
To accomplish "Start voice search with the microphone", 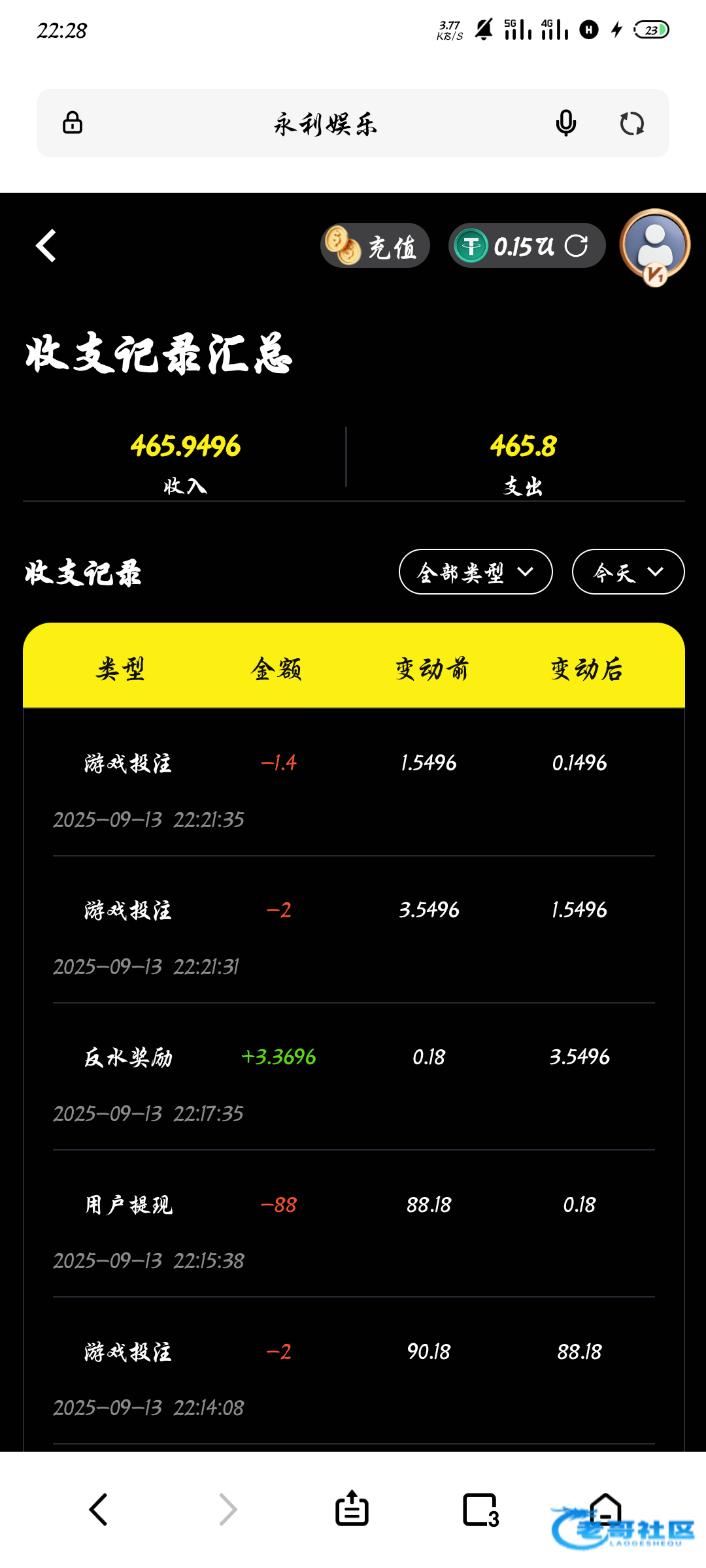I will click(565, 123).
